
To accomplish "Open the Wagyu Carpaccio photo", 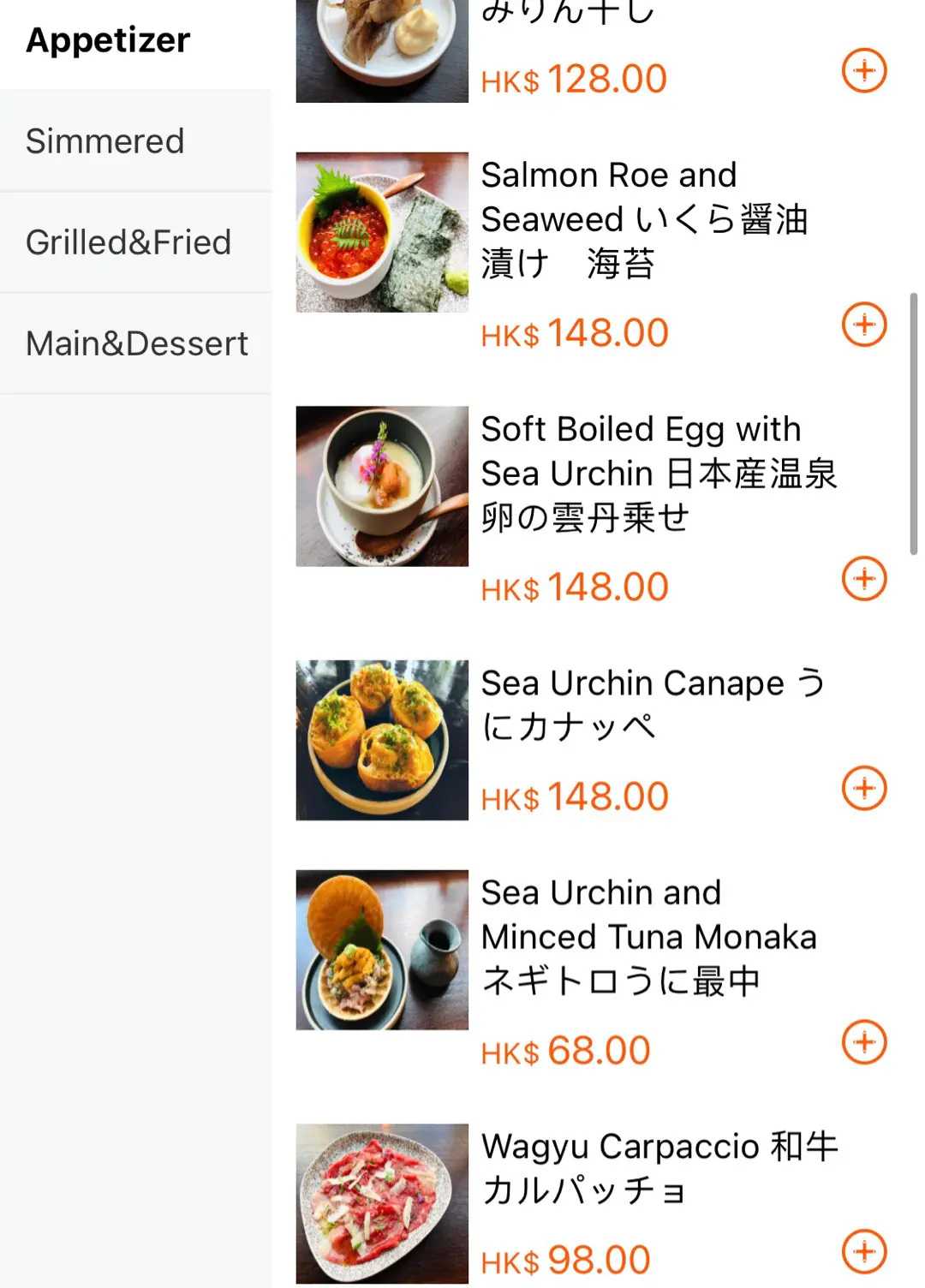I will point(382,1203).
